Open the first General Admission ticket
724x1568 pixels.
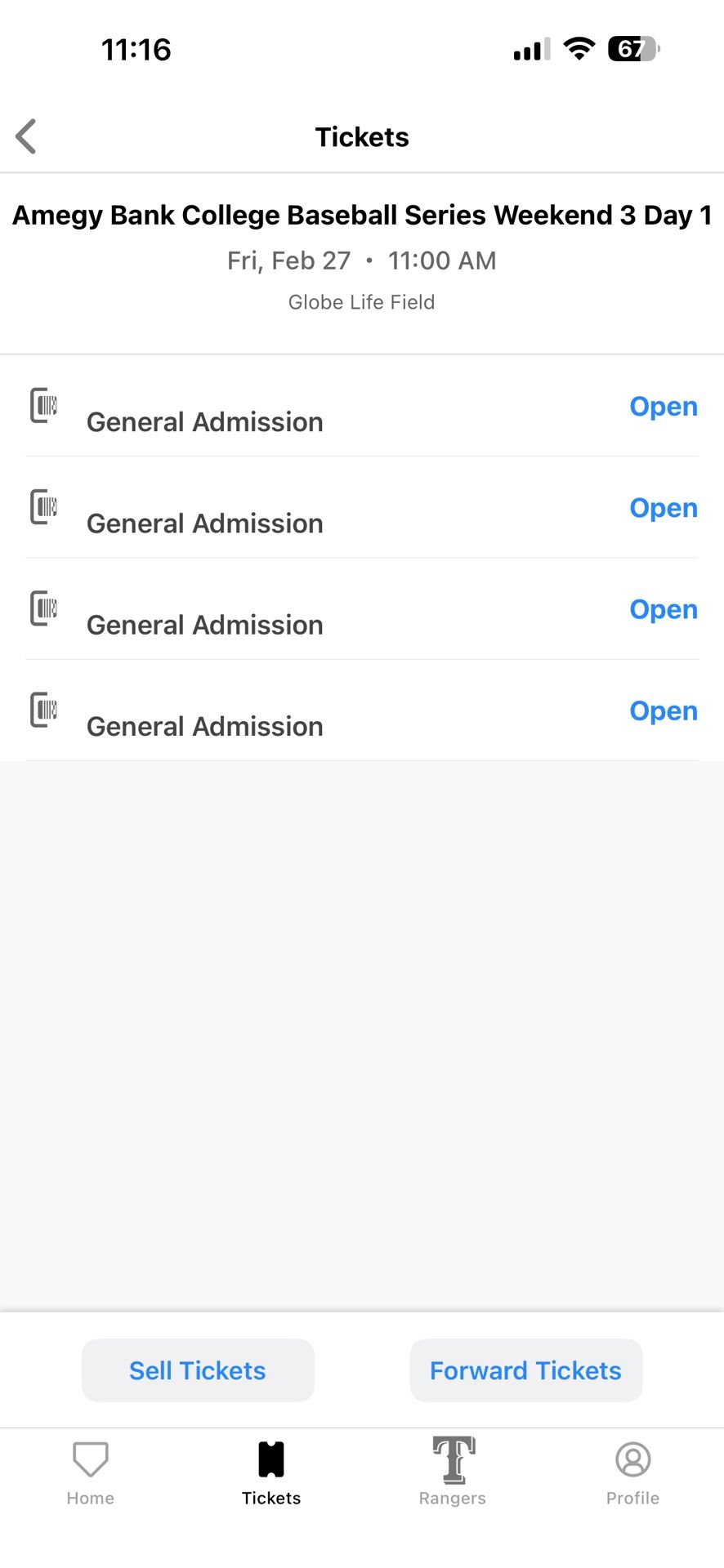(x=663, y=407)
